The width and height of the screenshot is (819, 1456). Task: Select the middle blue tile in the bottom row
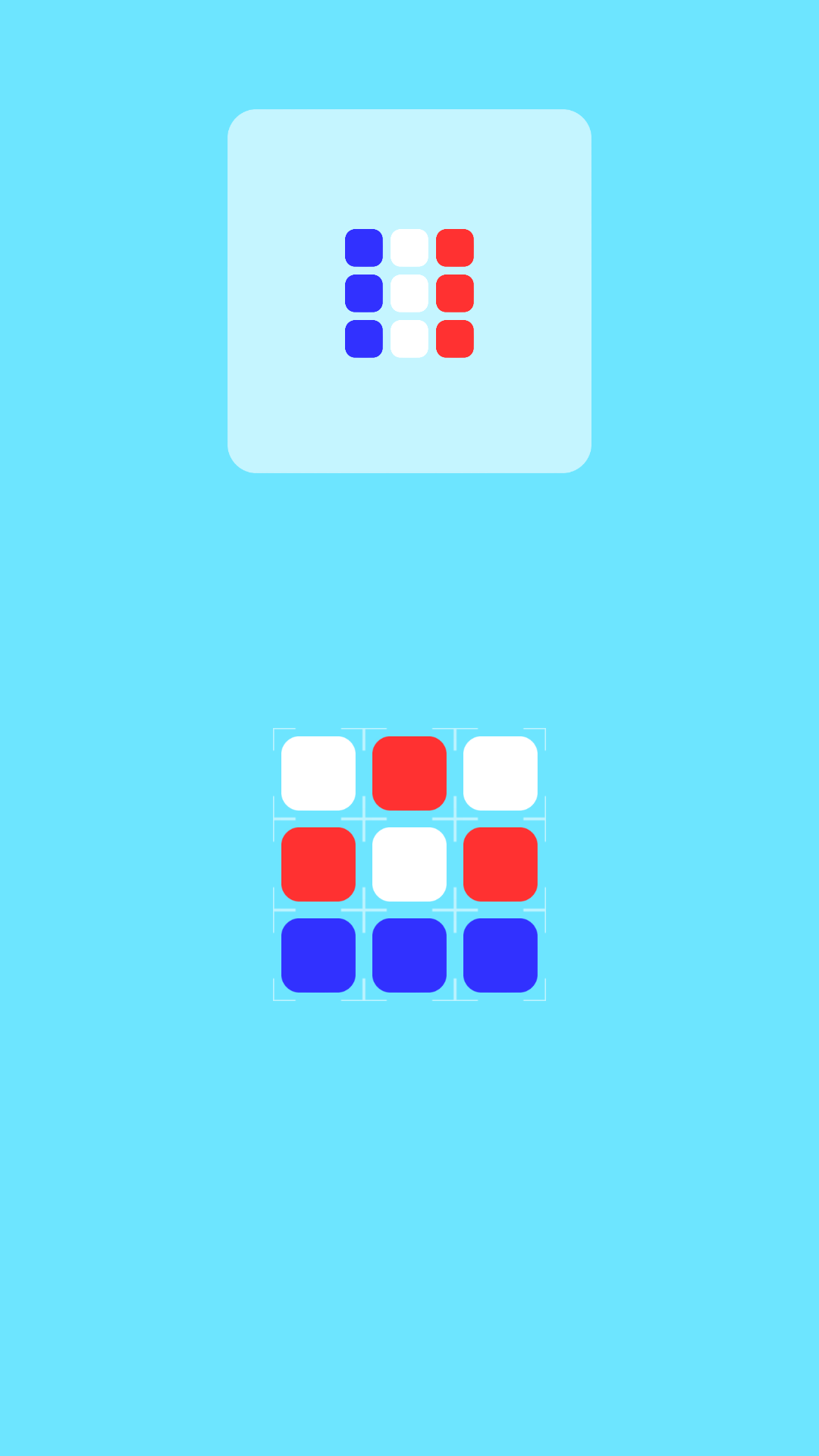tap(409, 955)
